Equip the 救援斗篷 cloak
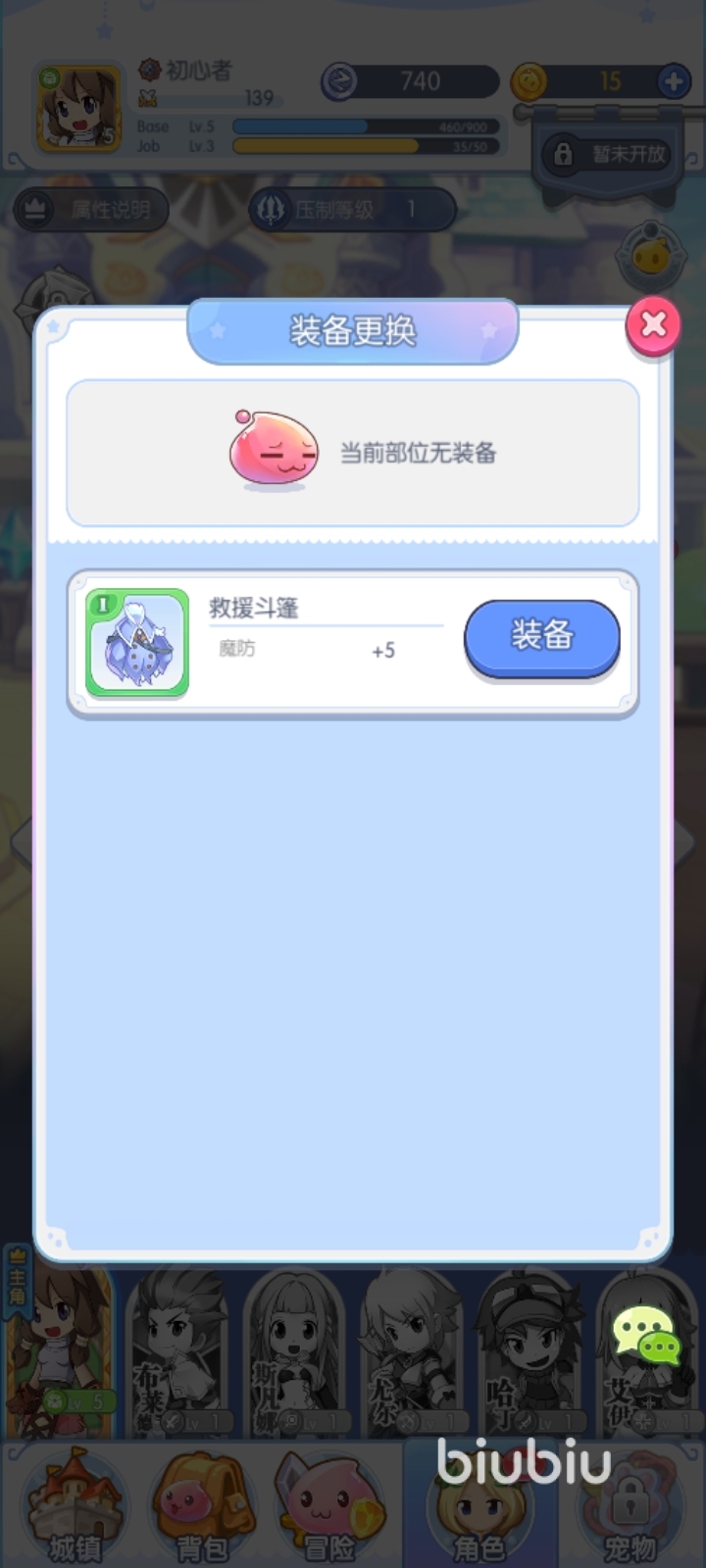 (541, 636)
